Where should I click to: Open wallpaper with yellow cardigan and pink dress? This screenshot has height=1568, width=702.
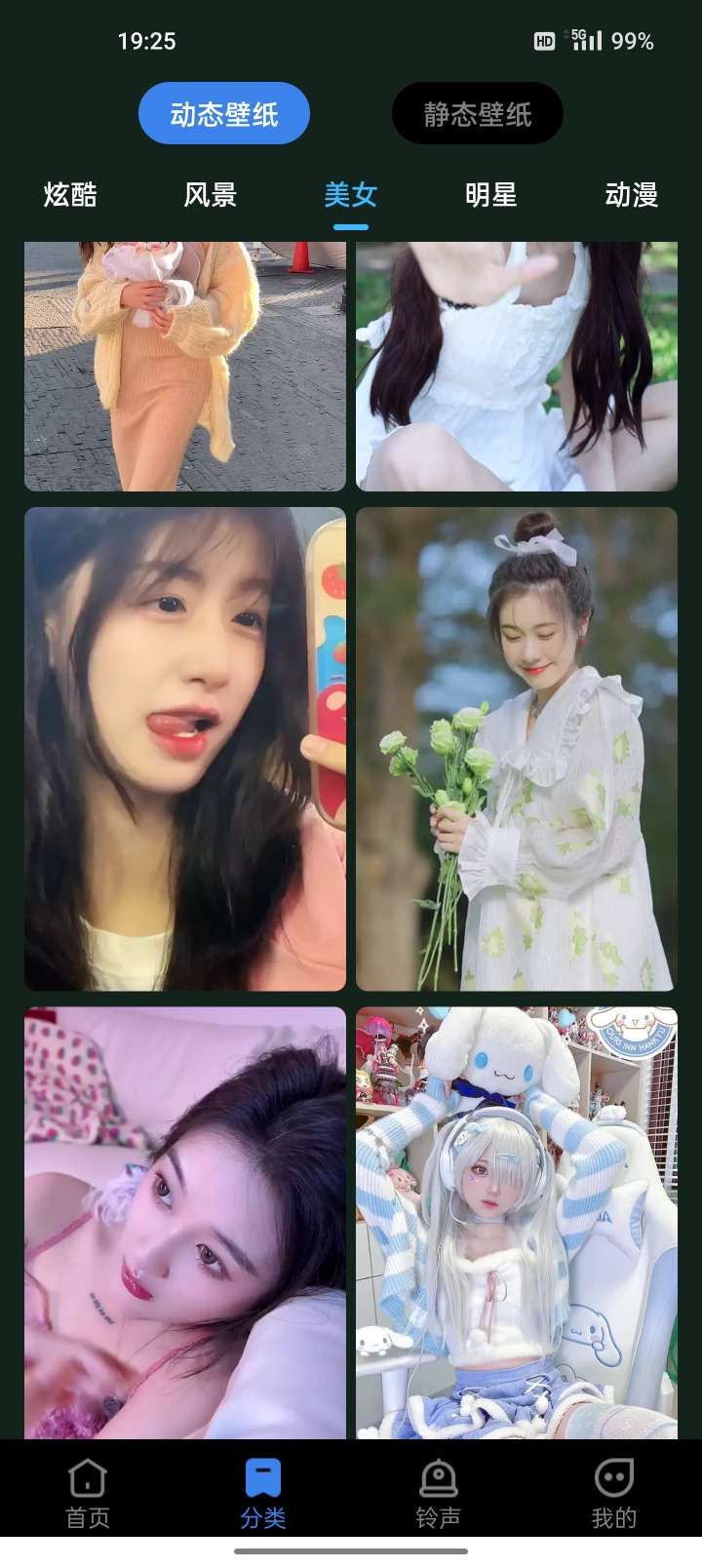(185, 366)
